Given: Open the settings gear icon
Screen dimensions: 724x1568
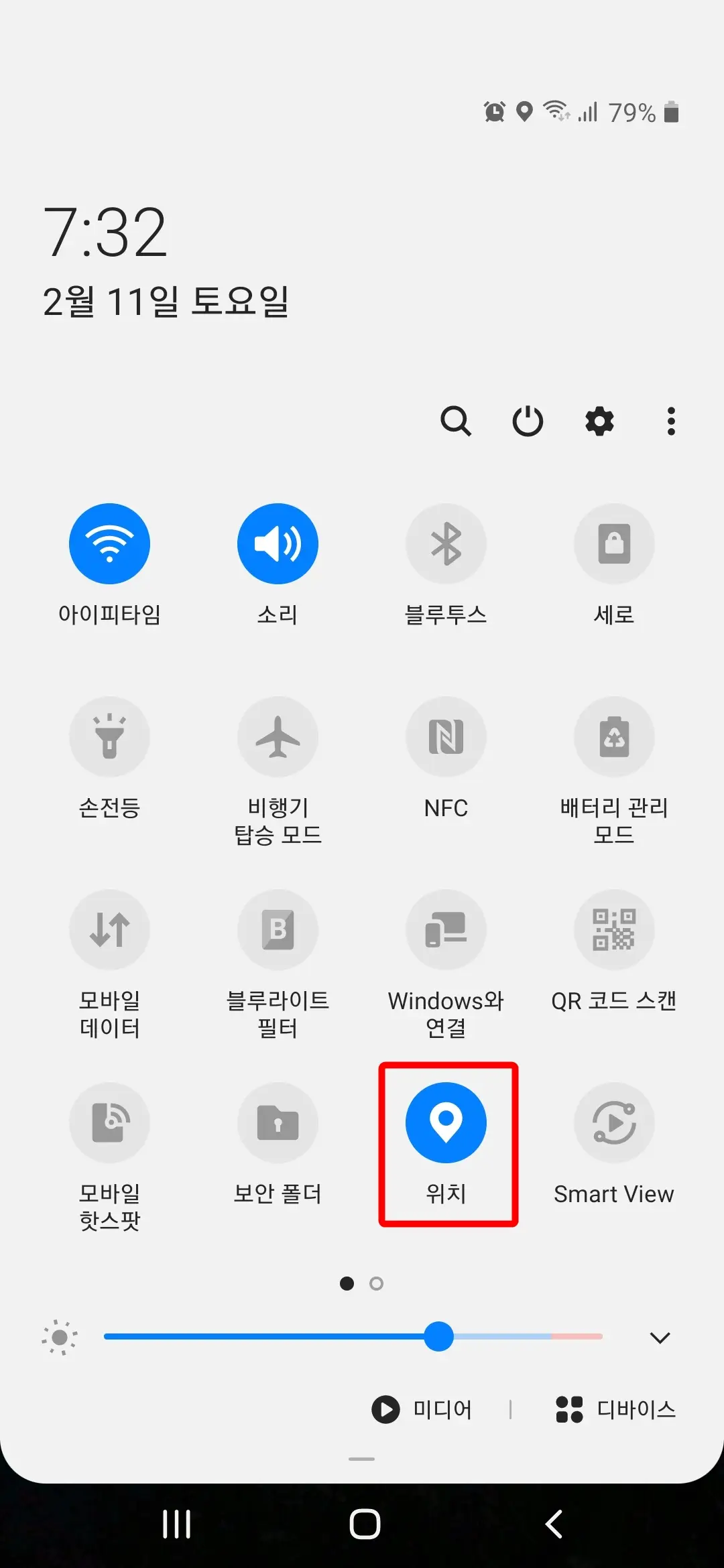Looking at the screenshot, I should [599, 421].
